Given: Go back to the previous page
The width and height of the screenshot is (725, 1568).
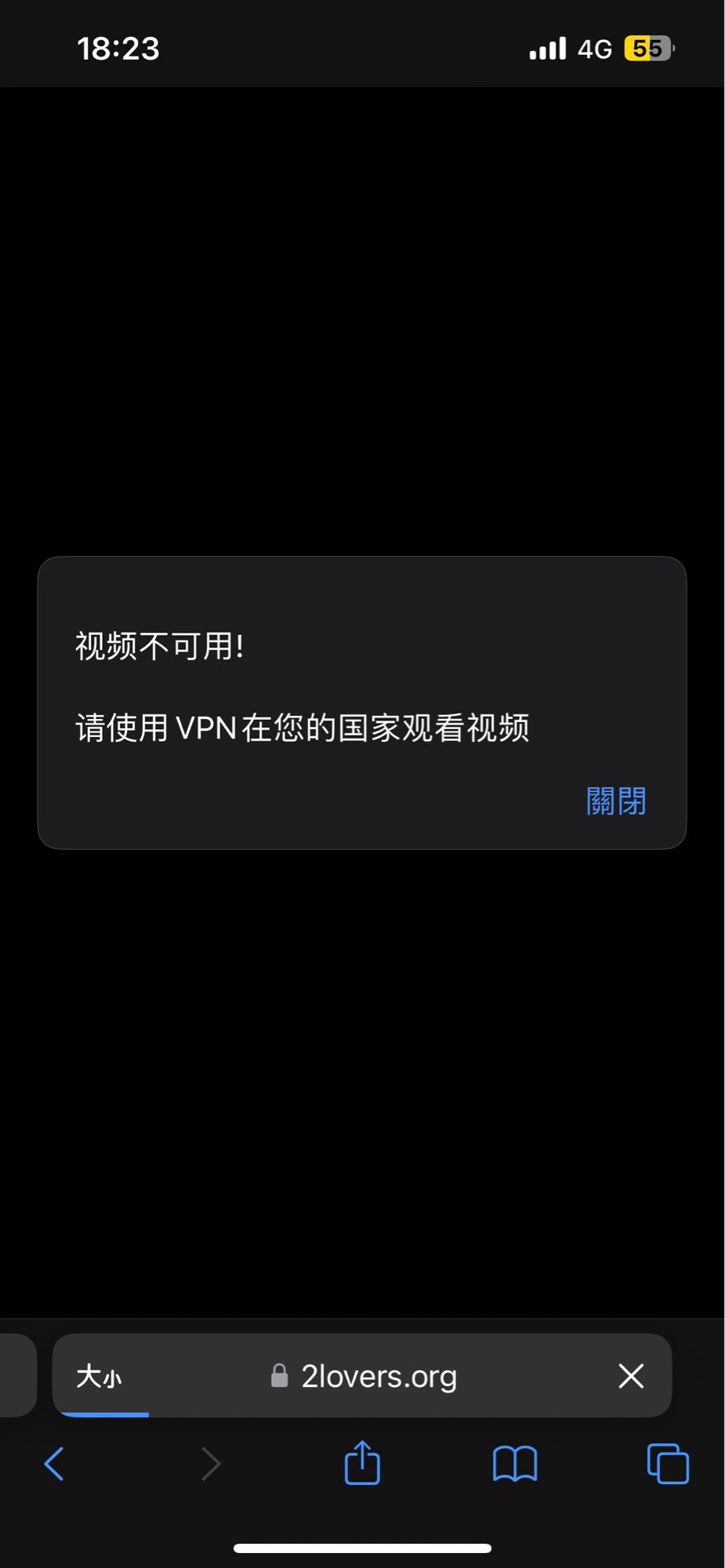Looking at the screenshot, I should 54,1464.
